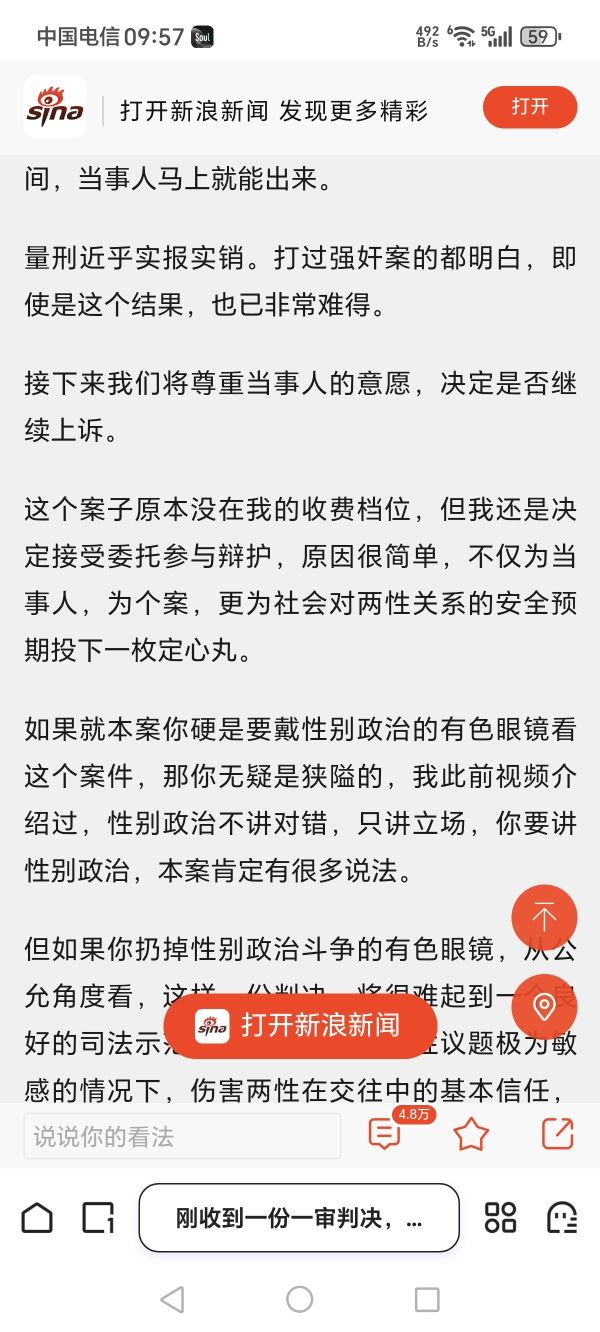
Task: Open the browser tabs switcher
Action: click(98, 1217)
